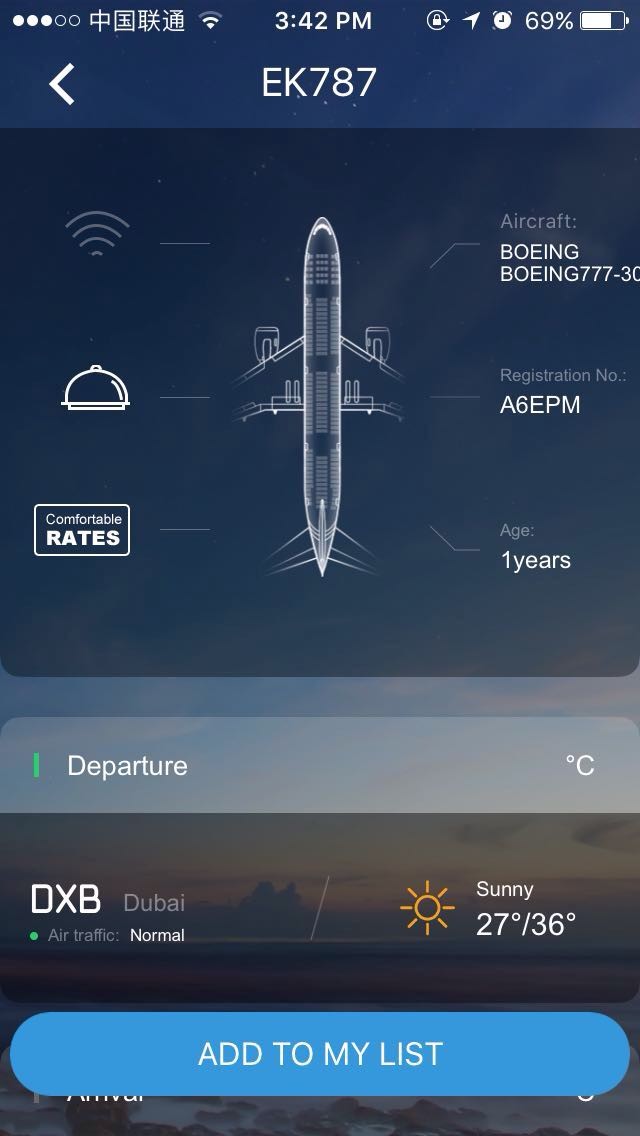This screenshot has height=1136, width=640.
Task: Open the Comfortable RATES badge
Action: click(82, 530)
